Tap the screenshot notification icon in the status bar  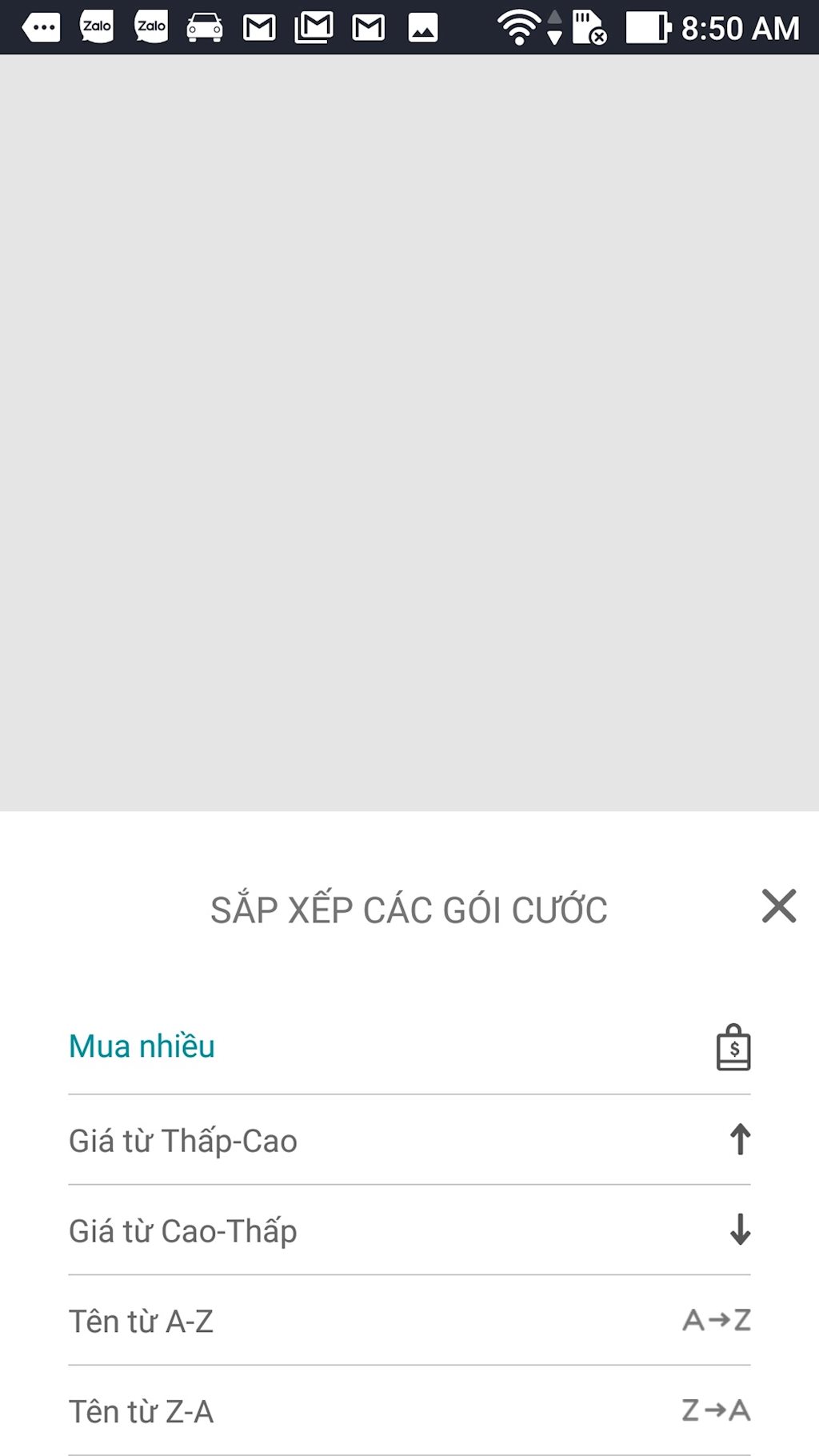point(422,28)
